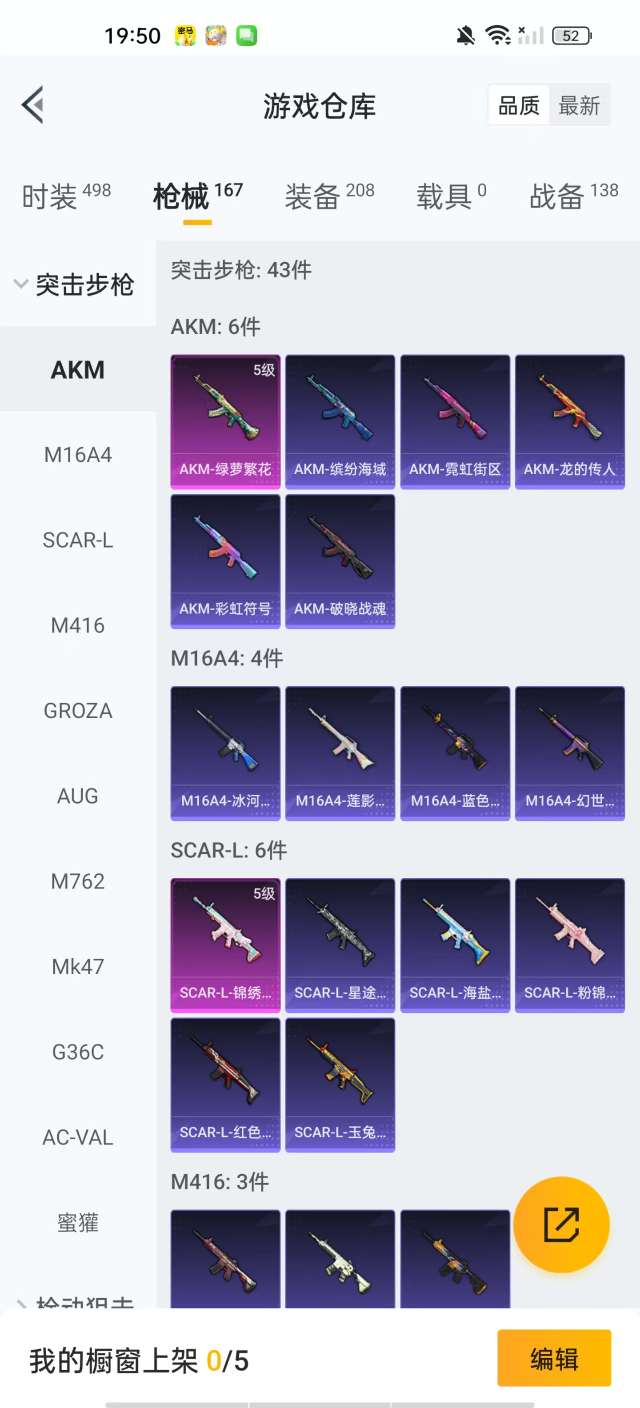Switch to the 载具 tab
Screen dimensions: 640x1408
[451, 196]
